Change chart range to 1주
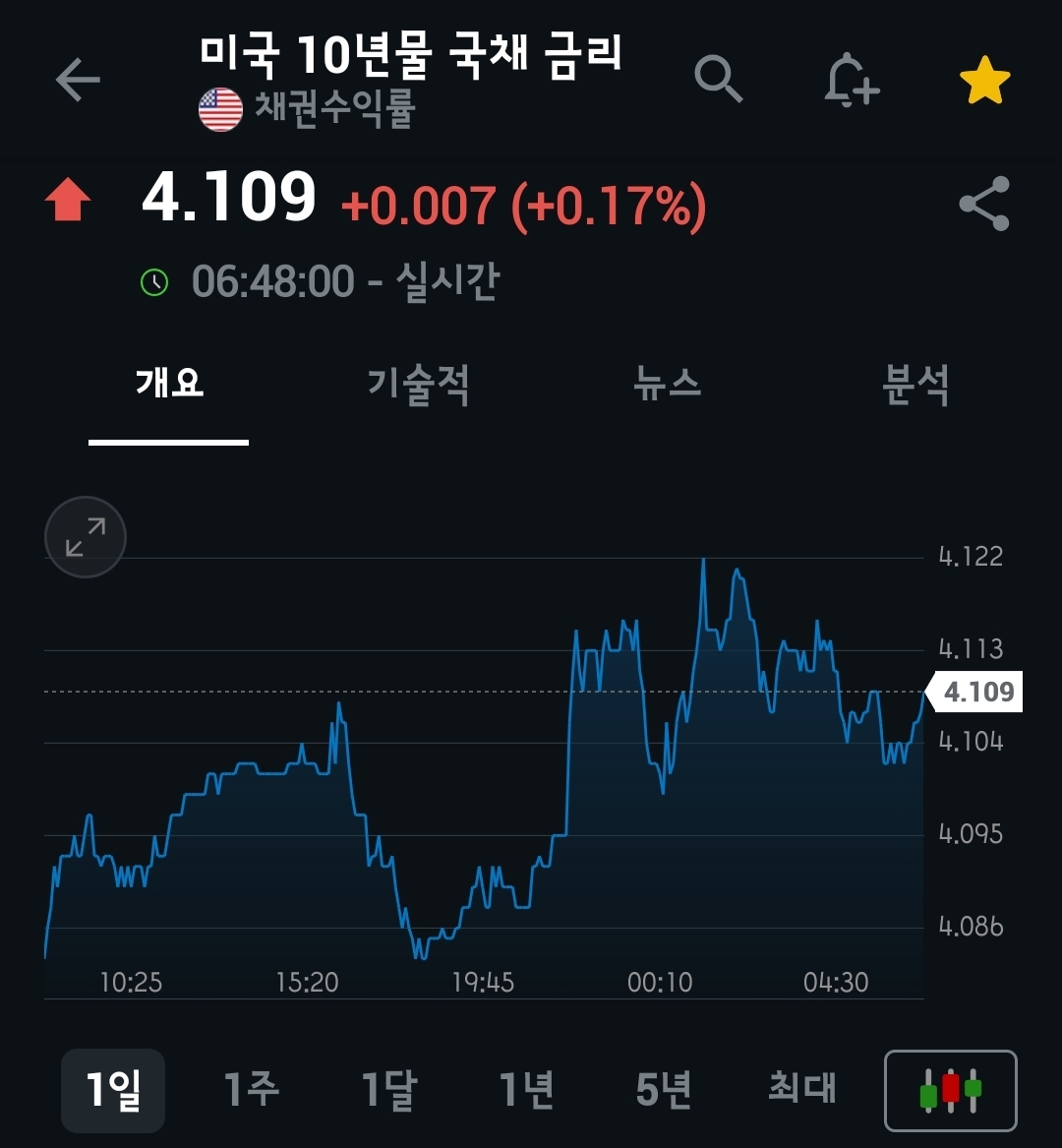1062x1148 pixels. (251, 1090)
